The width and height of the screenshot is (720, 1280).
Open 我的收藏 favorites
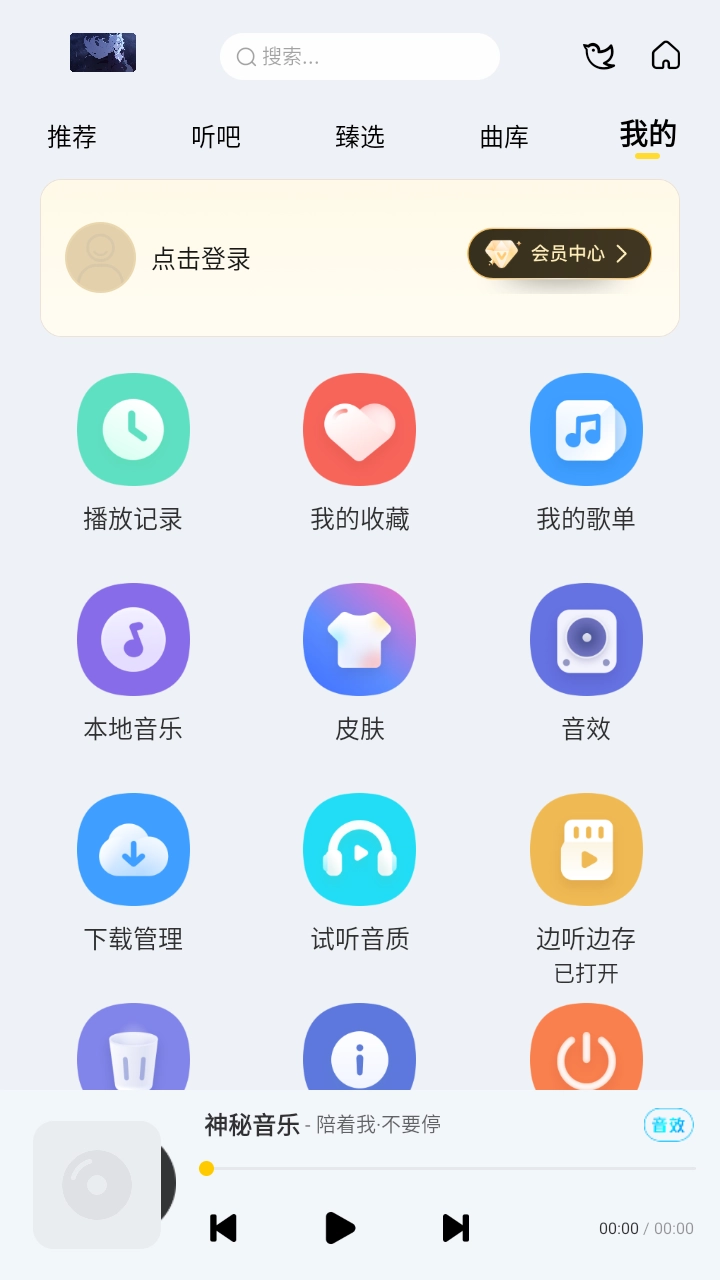click(x=359, y=430)
